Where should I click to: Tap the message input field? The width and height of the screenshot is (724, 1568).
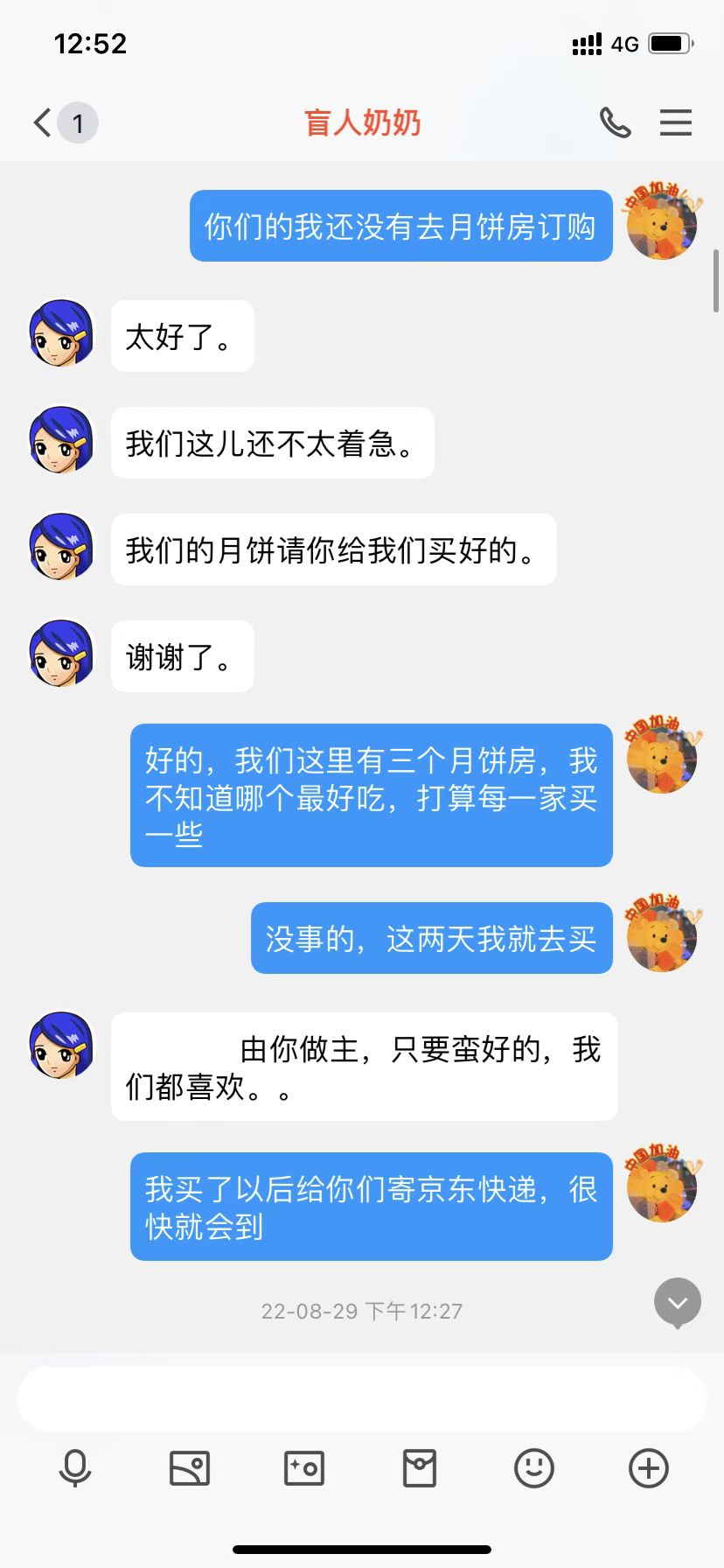tap(362, 1399)
